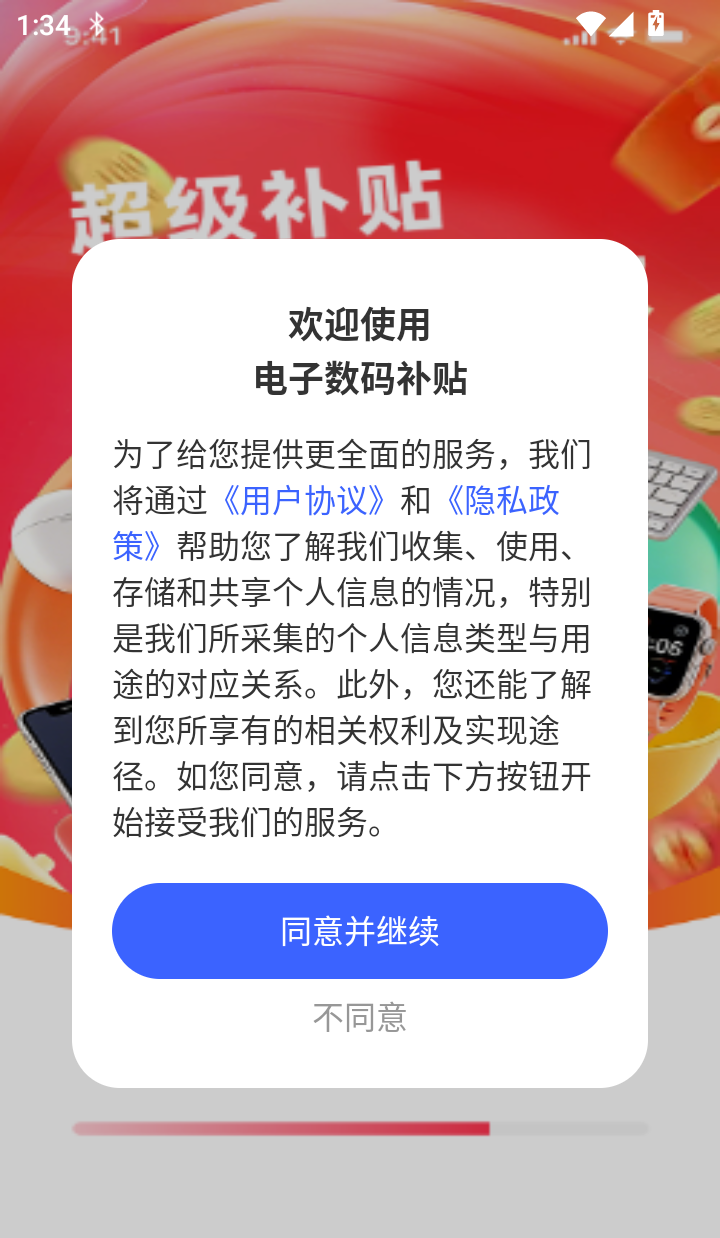Click the 电子数码补贴 app name text

pos(360,379)
